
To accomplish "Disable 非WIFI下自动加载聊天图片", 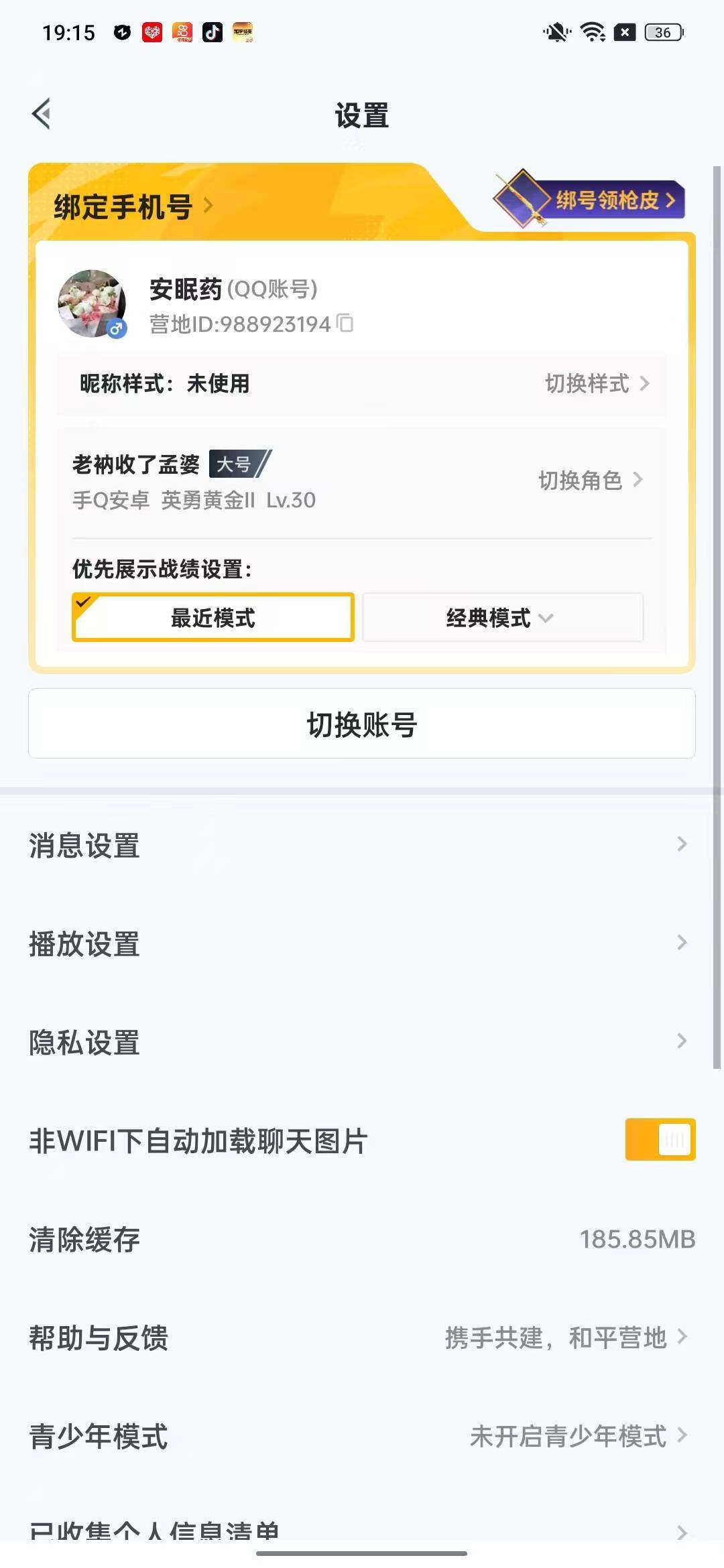I will pyautogui.click(x=660, y=1140).
